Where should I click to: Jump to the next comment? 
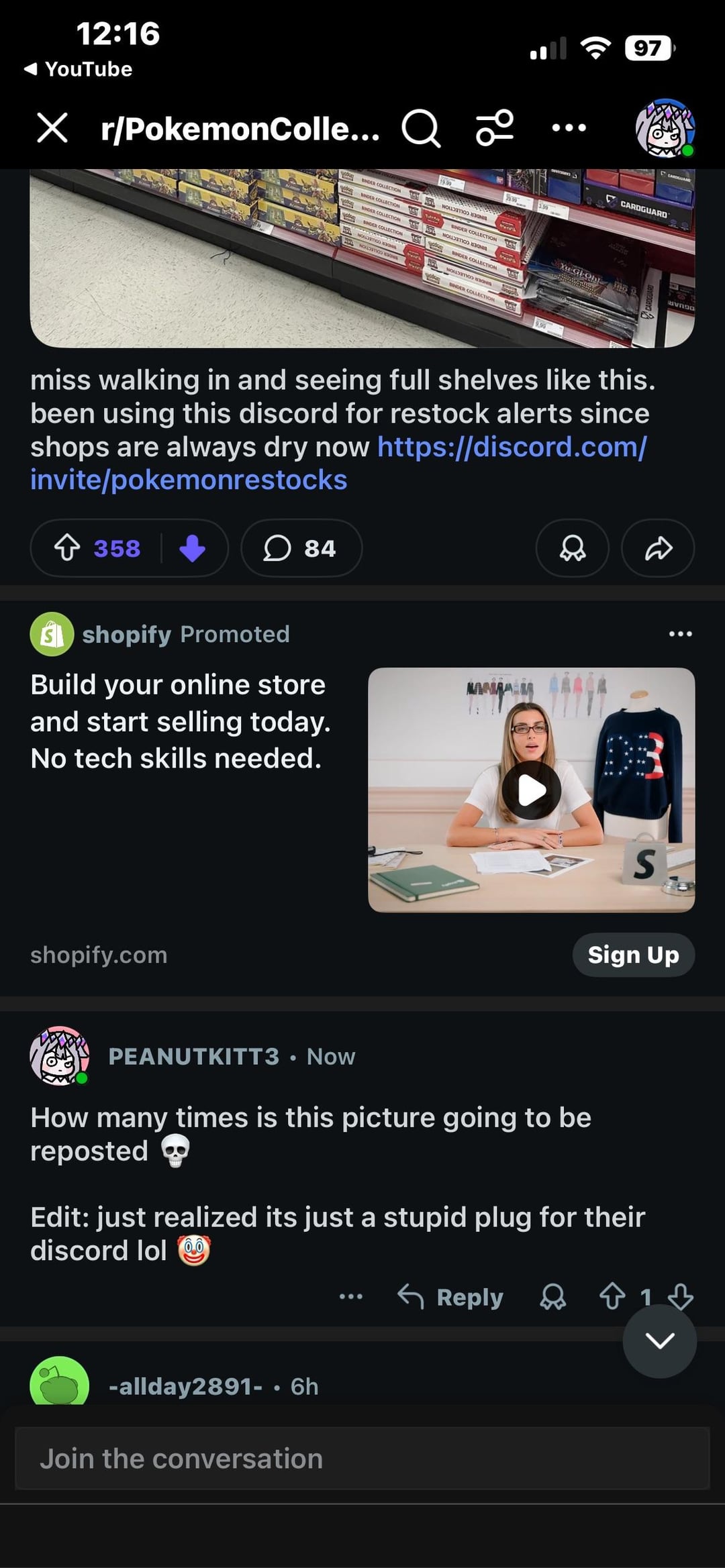[x=659, y=1341]
